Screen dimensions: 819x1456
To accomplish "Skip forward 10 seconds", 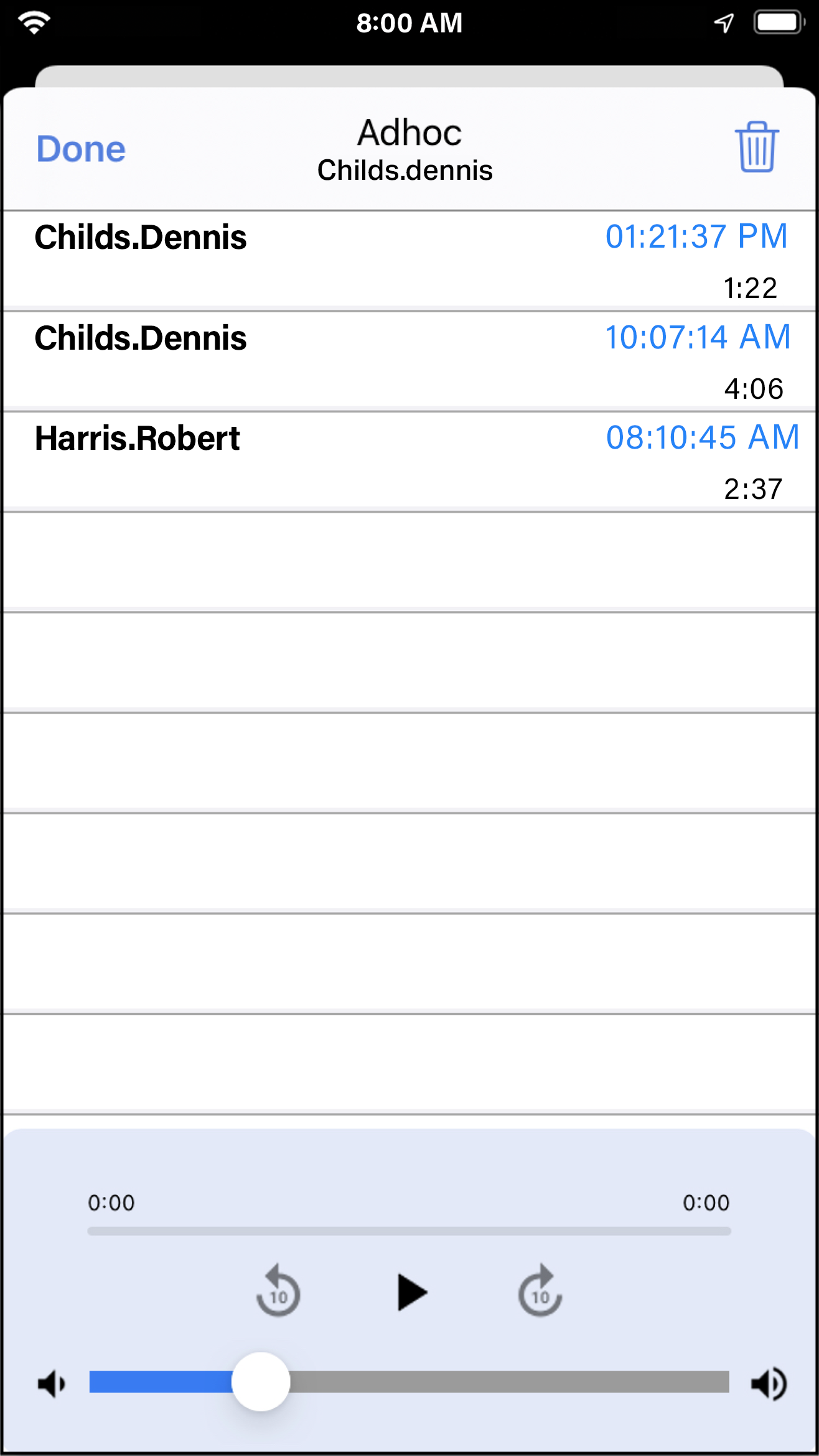I will point(540,1290).
